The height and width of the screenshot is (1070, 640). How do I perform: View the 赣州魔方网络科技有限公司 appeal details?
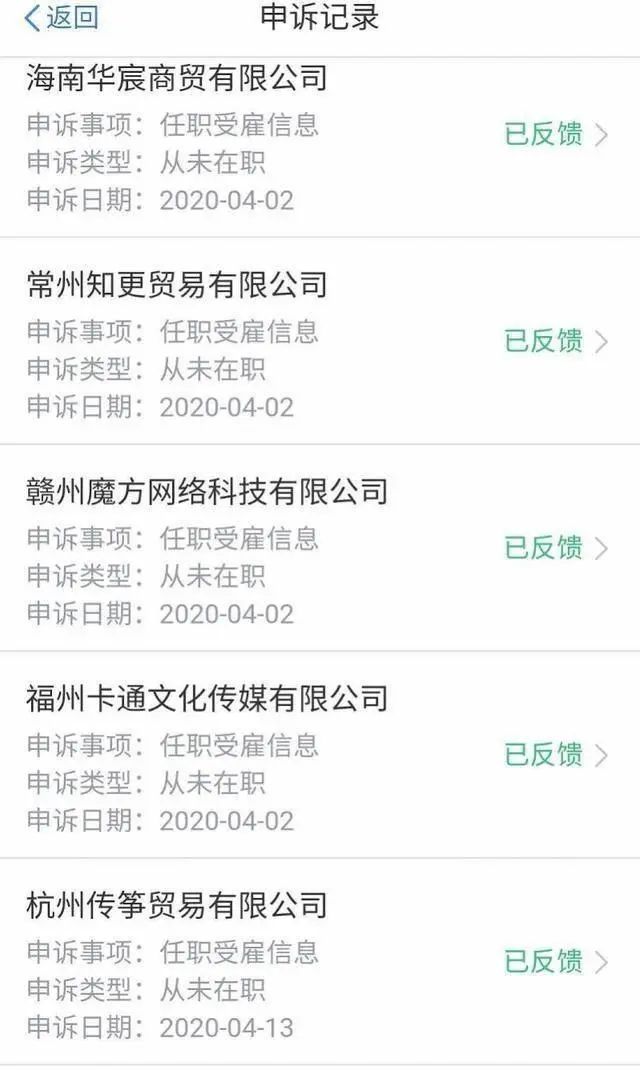point(320,549)
